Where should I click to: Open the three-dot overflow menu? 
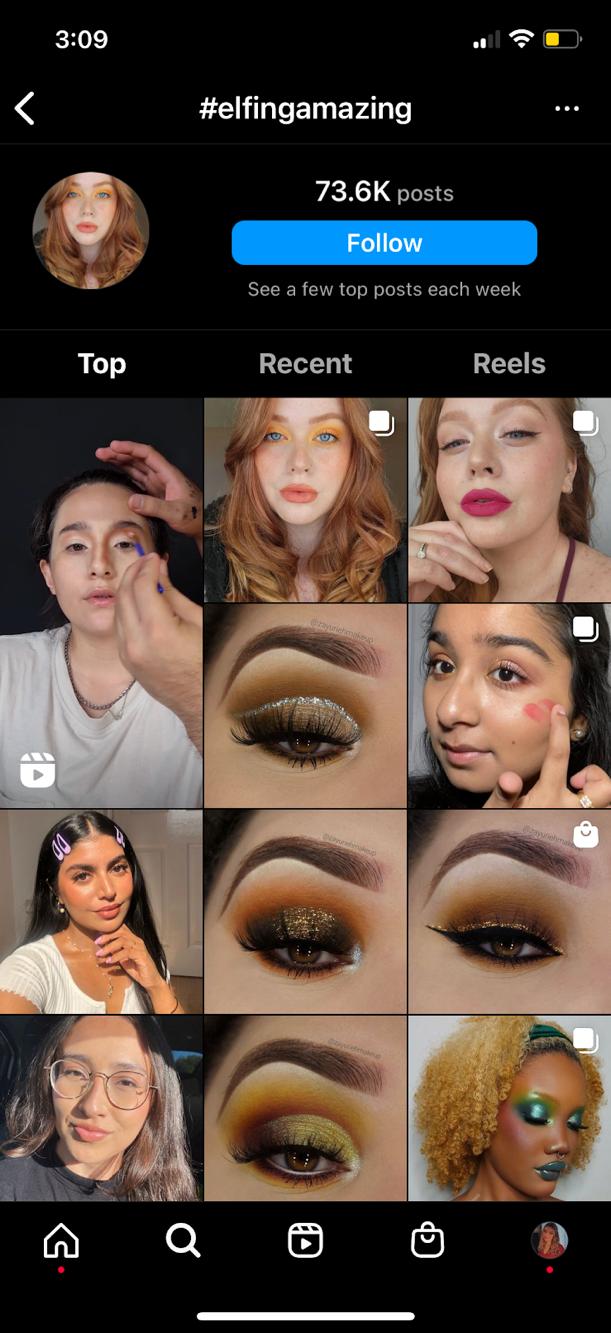566,108
